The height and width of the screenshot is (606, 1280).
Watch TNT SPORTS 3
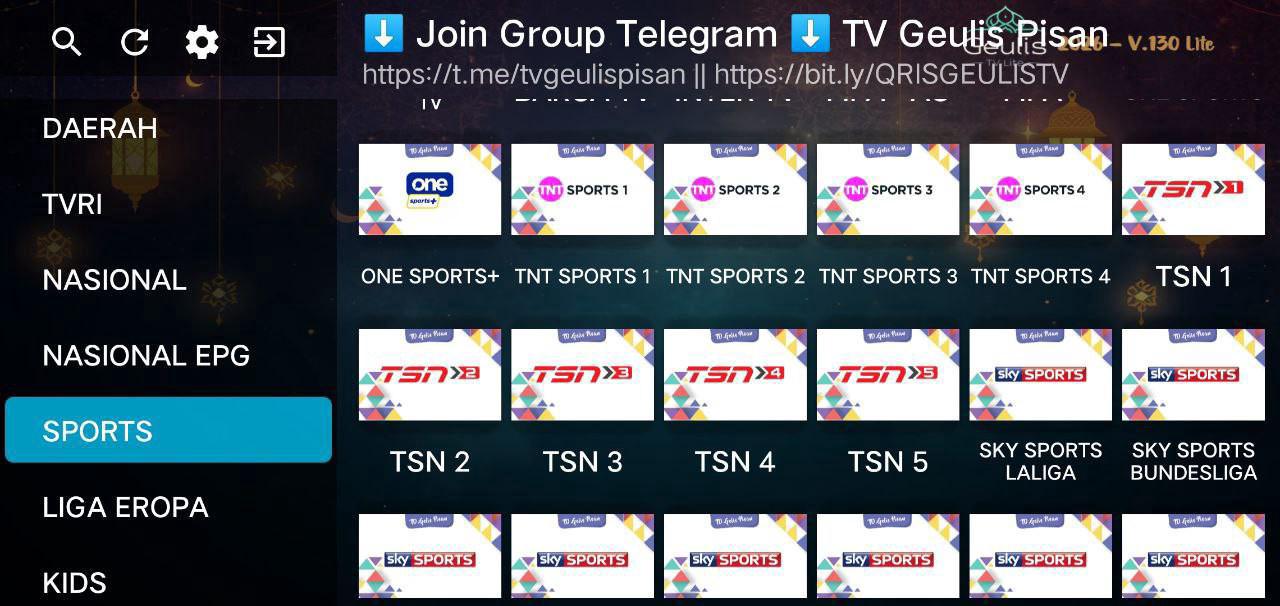[888, 190]
